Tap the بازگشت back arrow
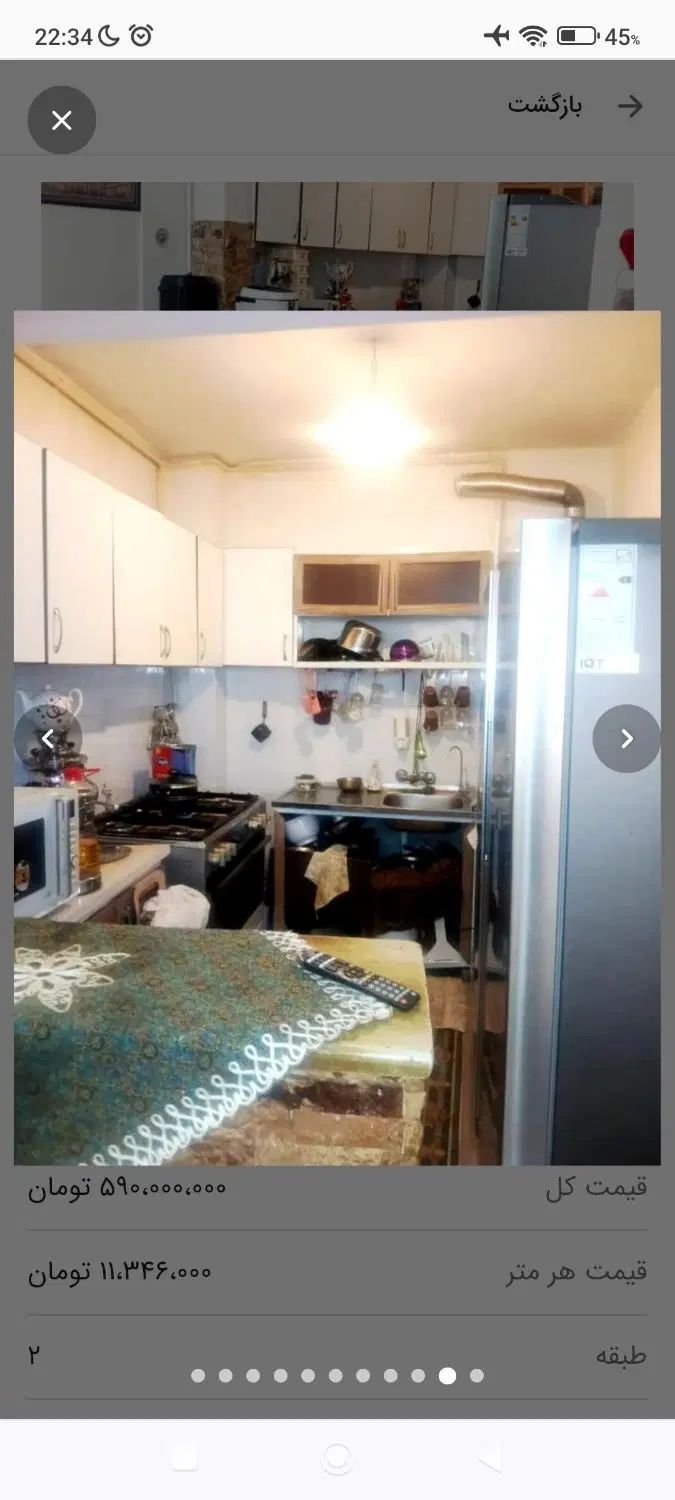This screenshot has width=675, height=1500. pyautogui.click(x=630, y=106)
